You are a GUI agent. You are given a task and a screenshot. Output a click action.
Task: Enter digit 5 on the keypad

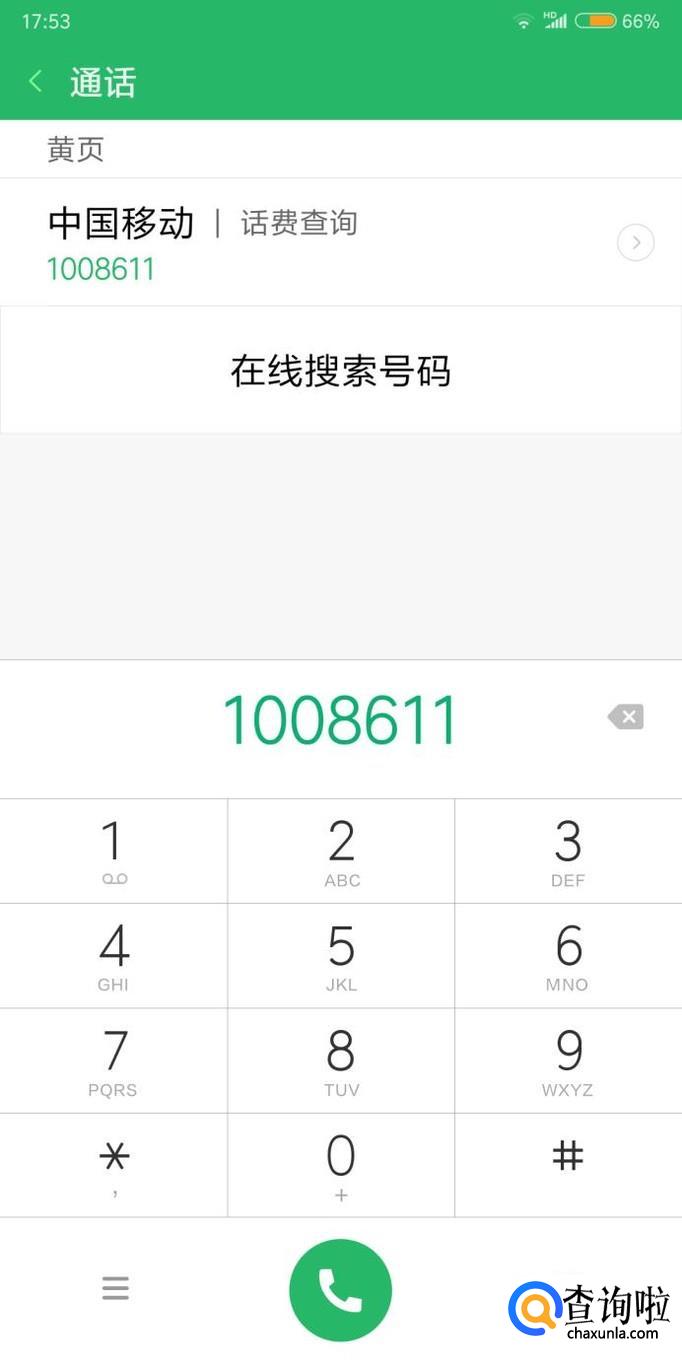(341, 956)
